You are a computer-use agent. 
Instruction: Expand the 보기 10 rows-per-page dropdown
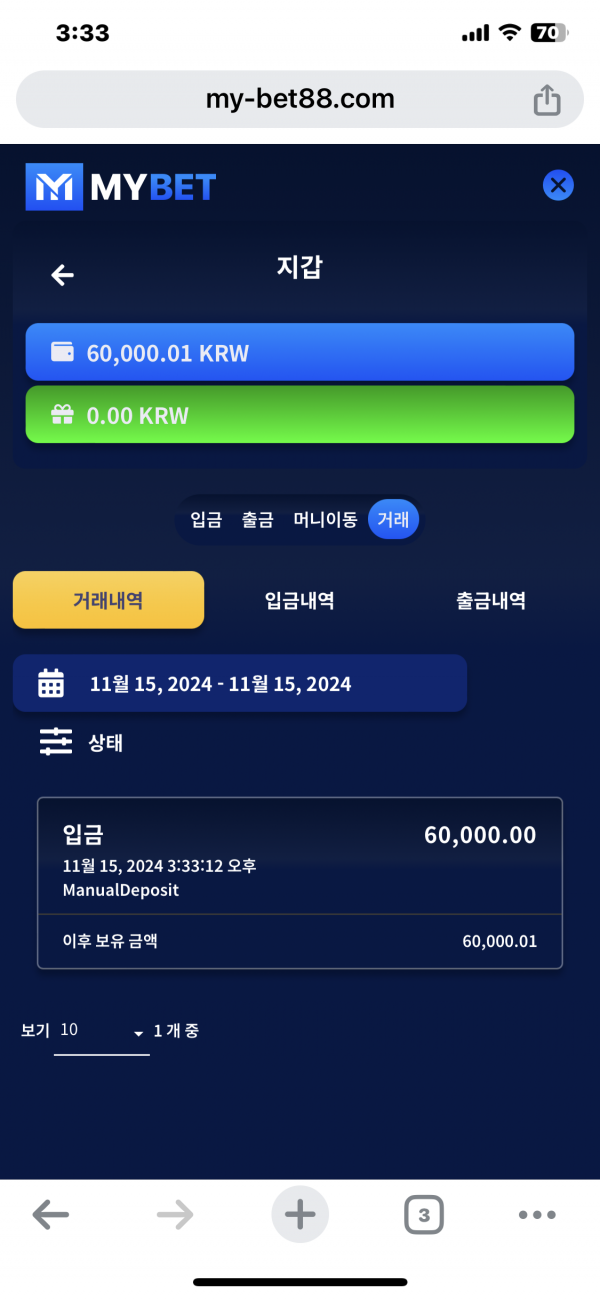(101, 1031)
